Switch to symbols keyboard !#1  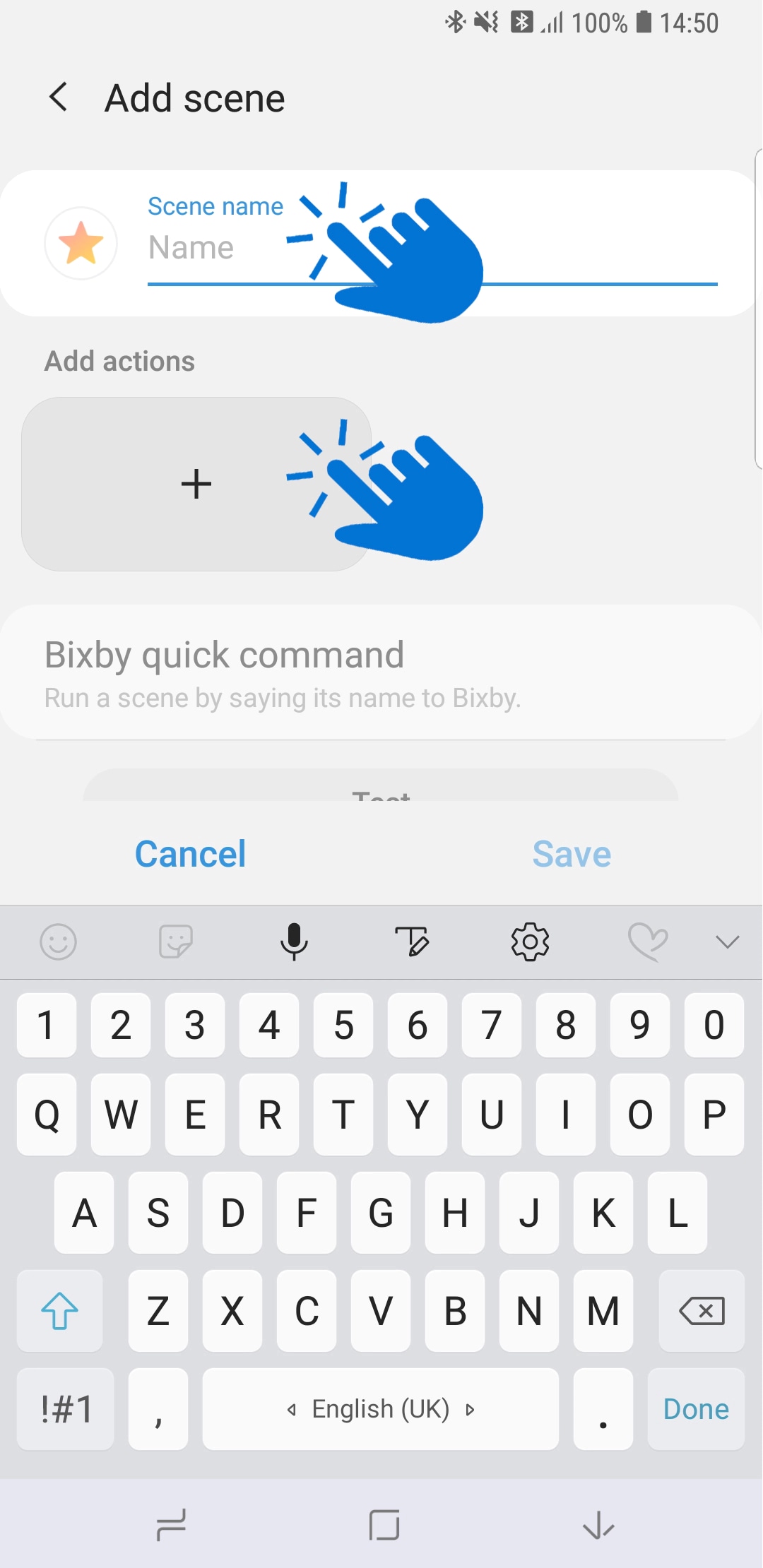click(x=66, y=1409)
